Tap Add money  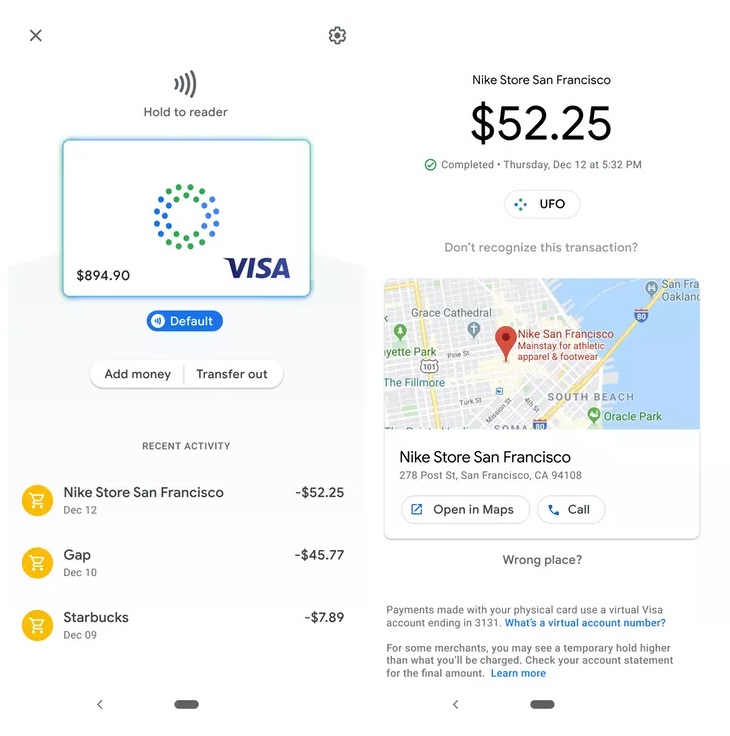tap(138, 374)
